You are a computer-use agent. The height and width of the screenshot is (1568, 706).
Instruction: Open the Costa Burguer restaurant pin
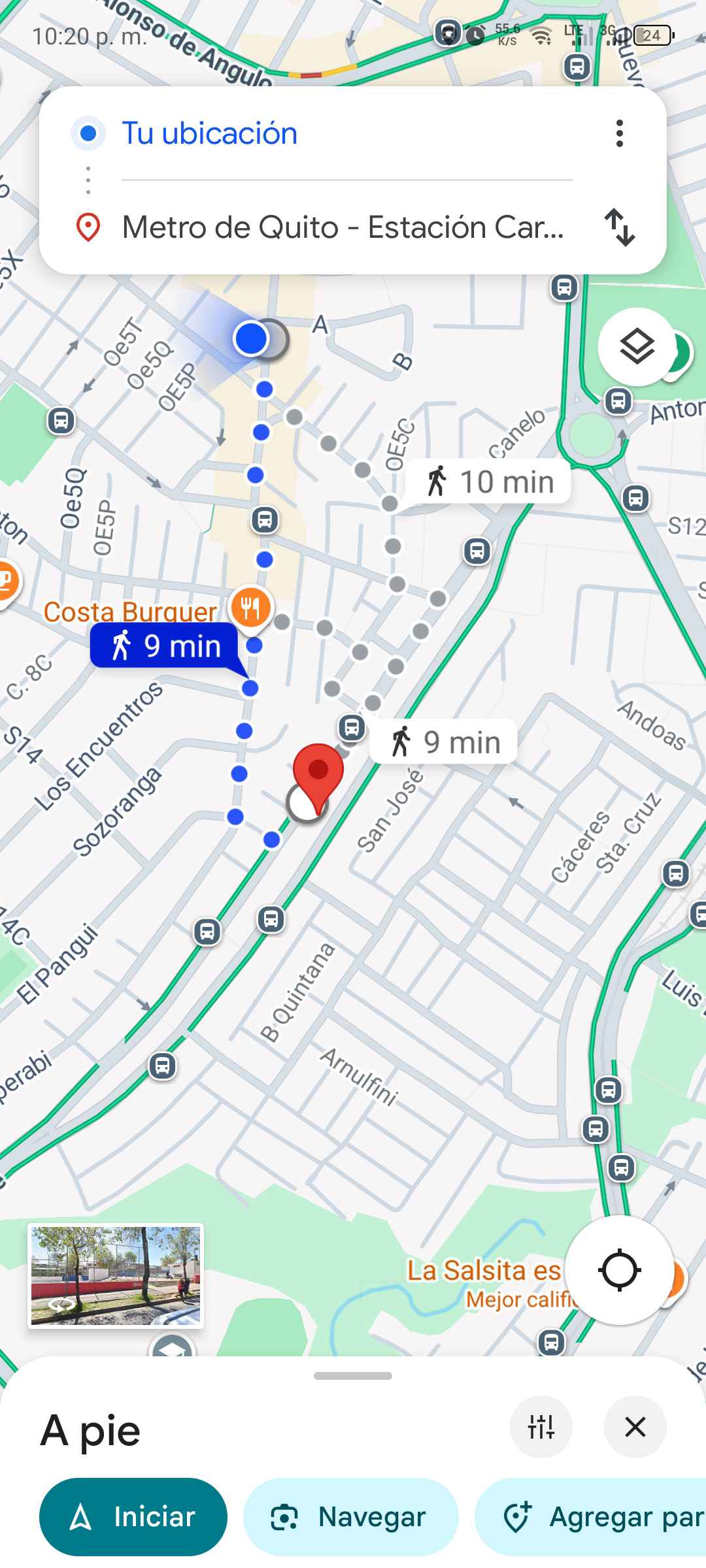tap(250, 608)
